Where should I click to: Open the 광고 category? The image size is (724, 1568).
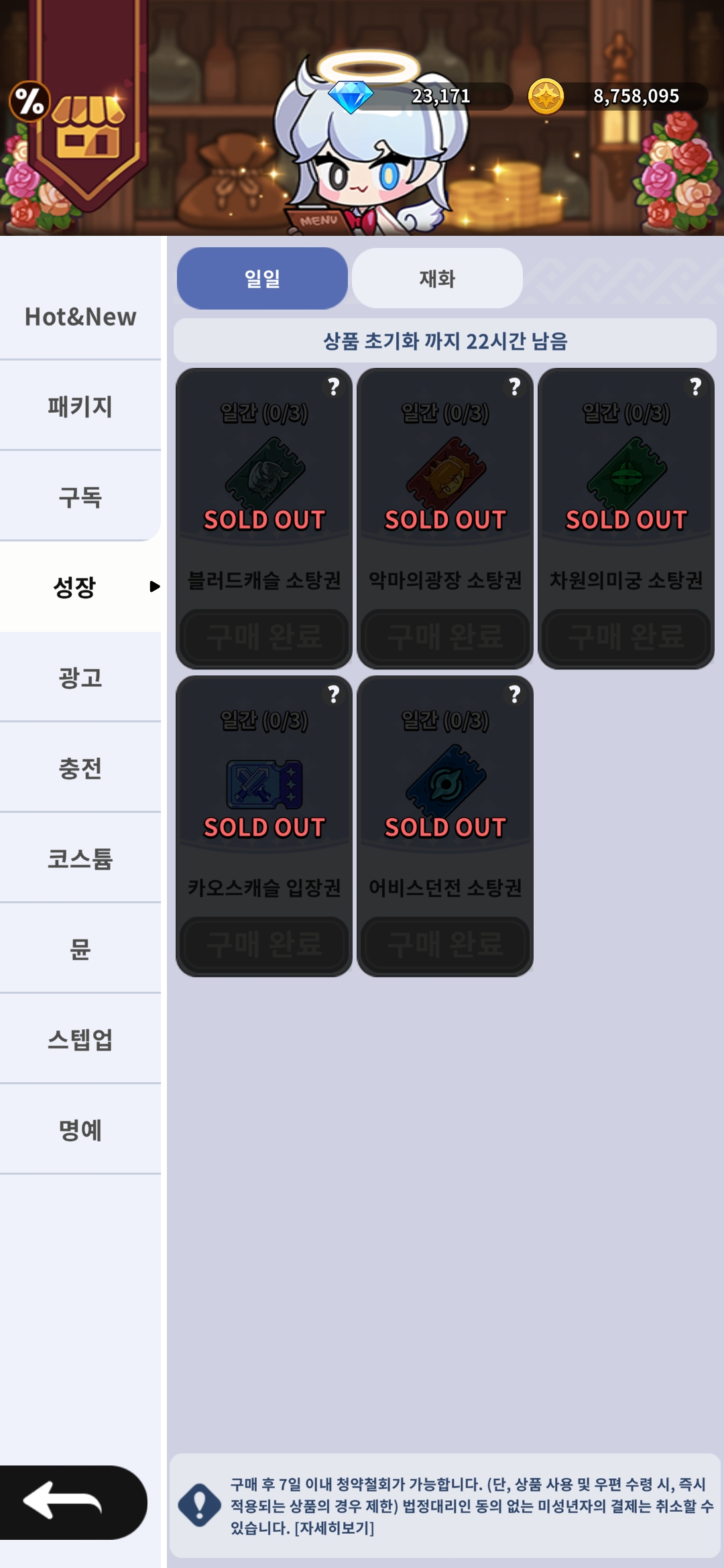click(80, 677)
